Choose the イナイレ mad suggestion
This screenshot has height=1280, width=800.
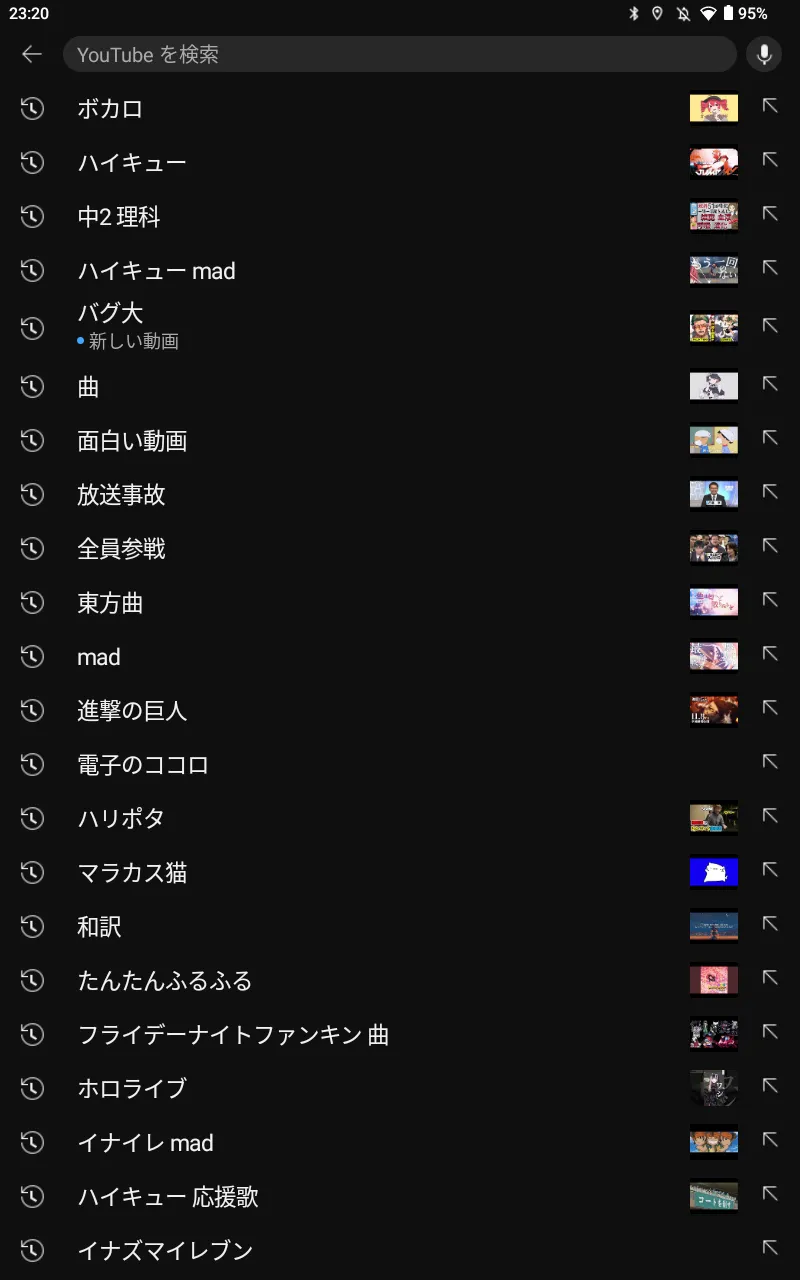click(x=400, y=1142)
